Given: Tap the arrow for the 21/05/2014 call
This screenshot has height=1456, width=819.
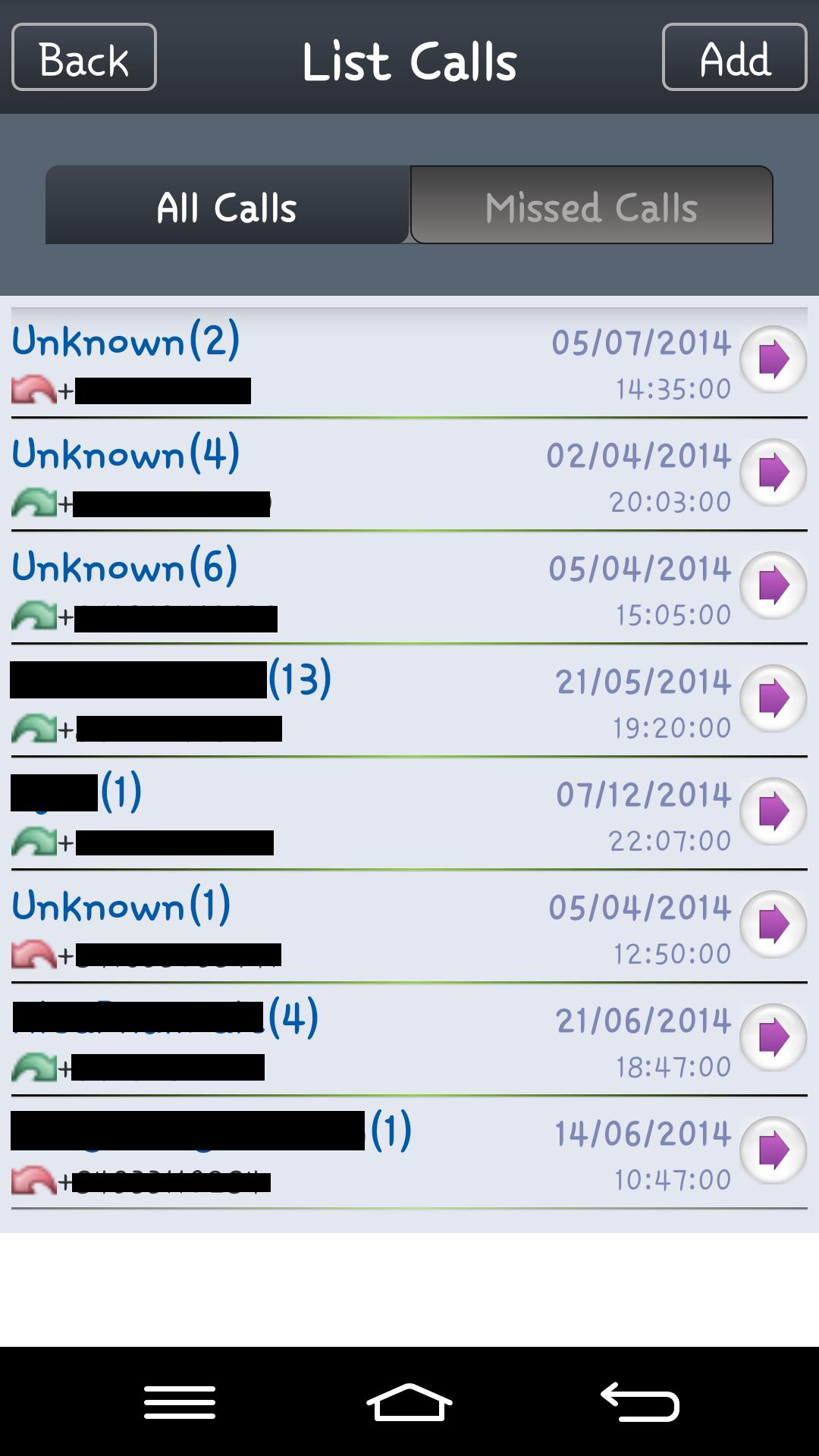Looking at the screenshot, I should [x=772, y=698].
